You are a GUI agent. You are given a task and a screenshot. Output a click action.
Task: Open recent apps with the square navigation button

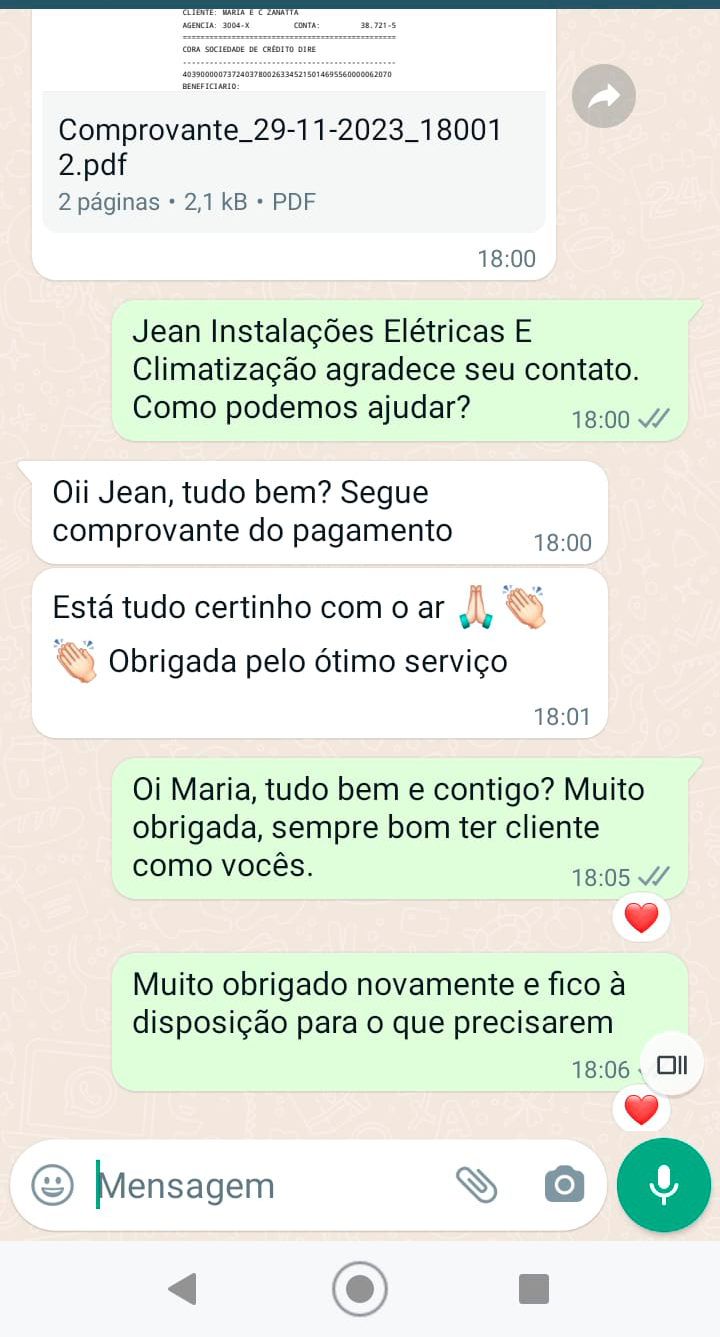coord(533,1289)
